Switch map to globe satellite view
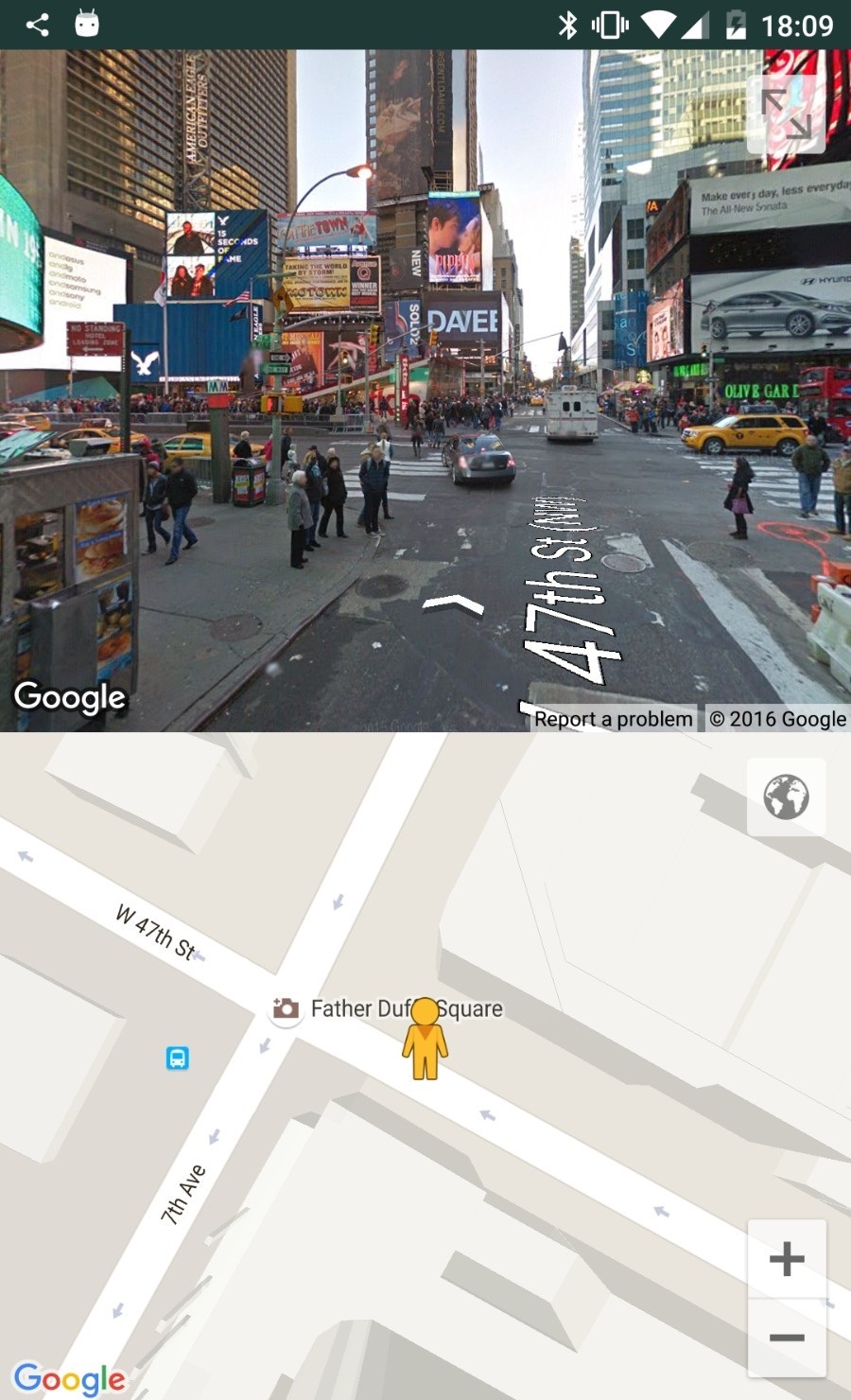 pyautogui.click(x=786, y=796)
